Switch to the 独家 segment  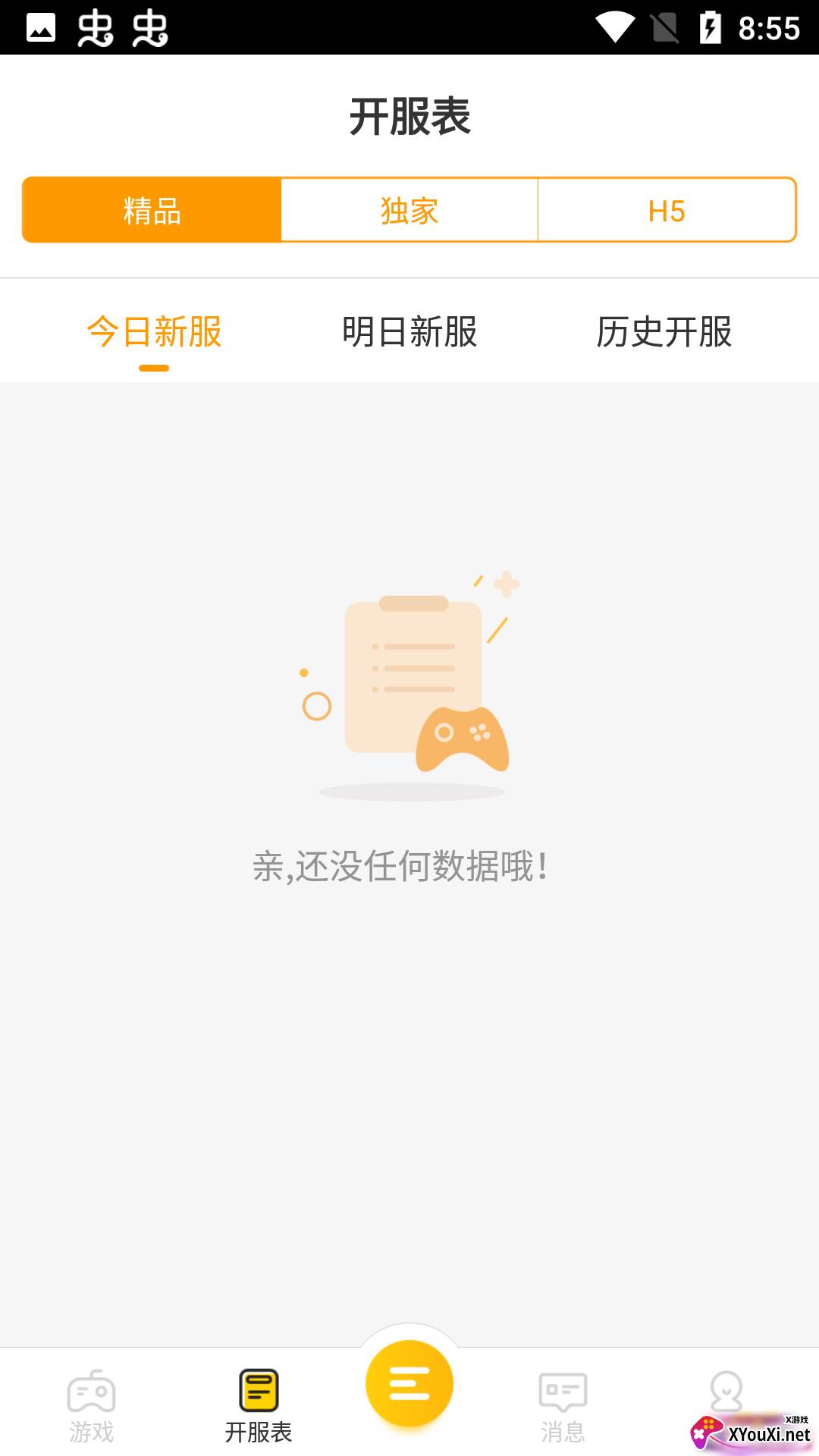point(409,210)
